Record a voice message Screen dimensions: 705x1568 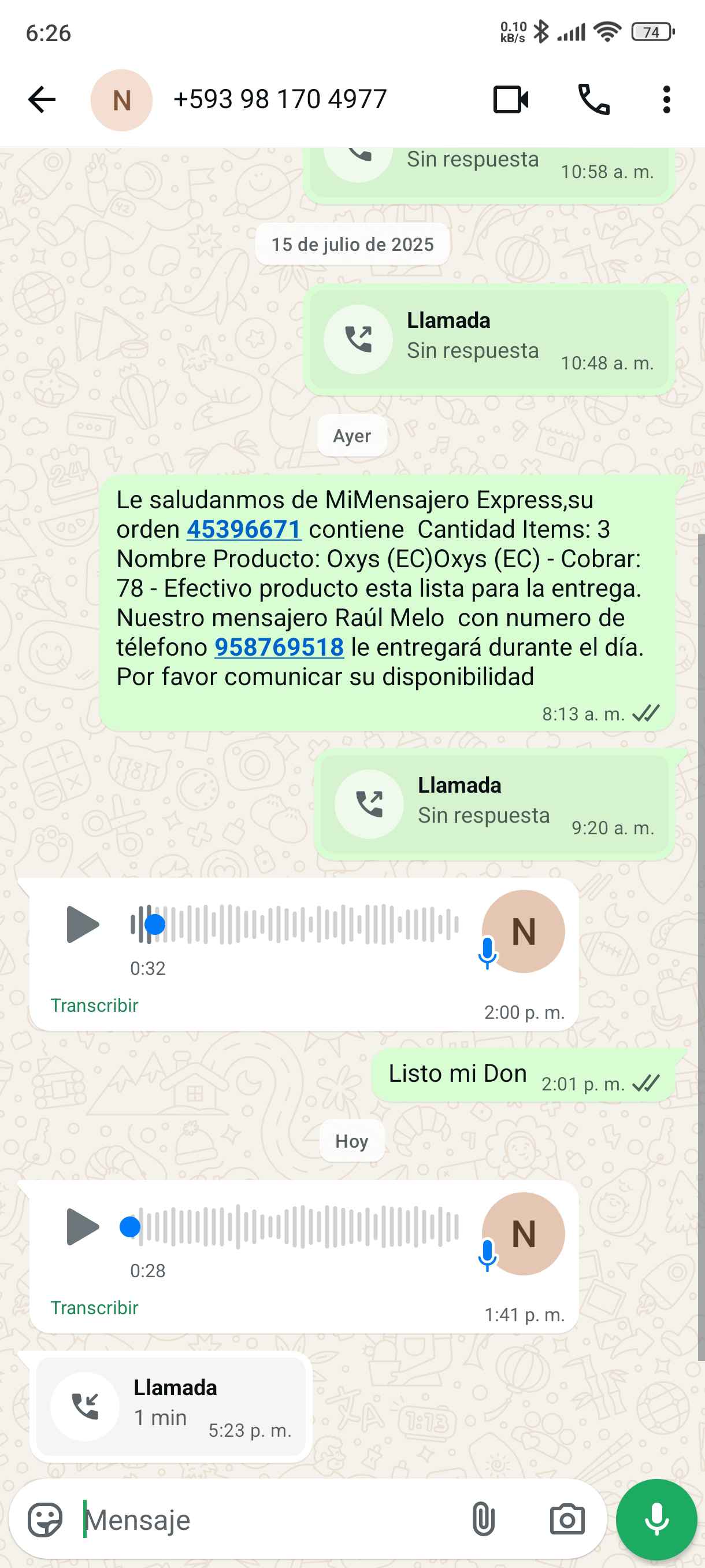click(656, 1520)
